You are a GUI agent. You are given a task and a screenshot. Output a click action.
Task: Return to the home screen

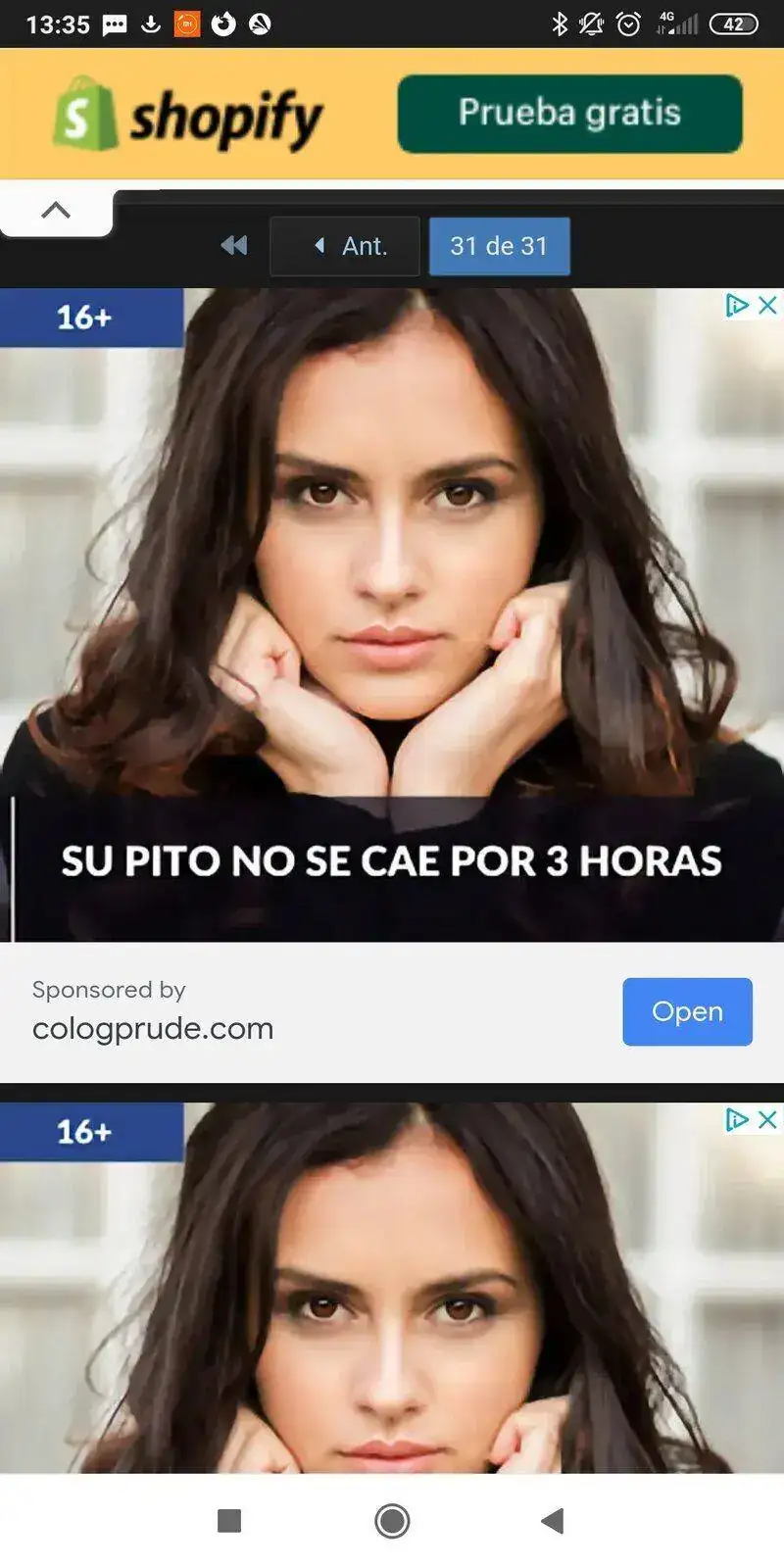392,1521
